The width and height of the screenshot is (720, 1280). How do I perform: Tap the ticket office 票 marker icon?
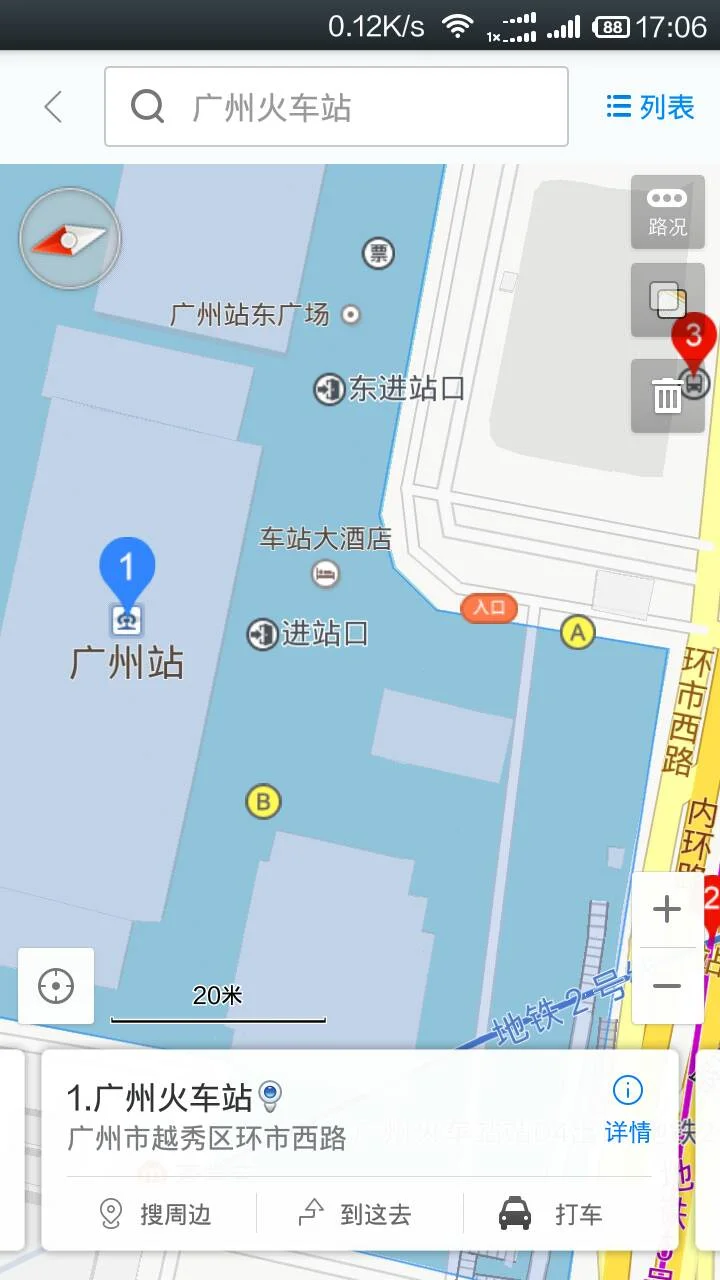click(377, 253)
